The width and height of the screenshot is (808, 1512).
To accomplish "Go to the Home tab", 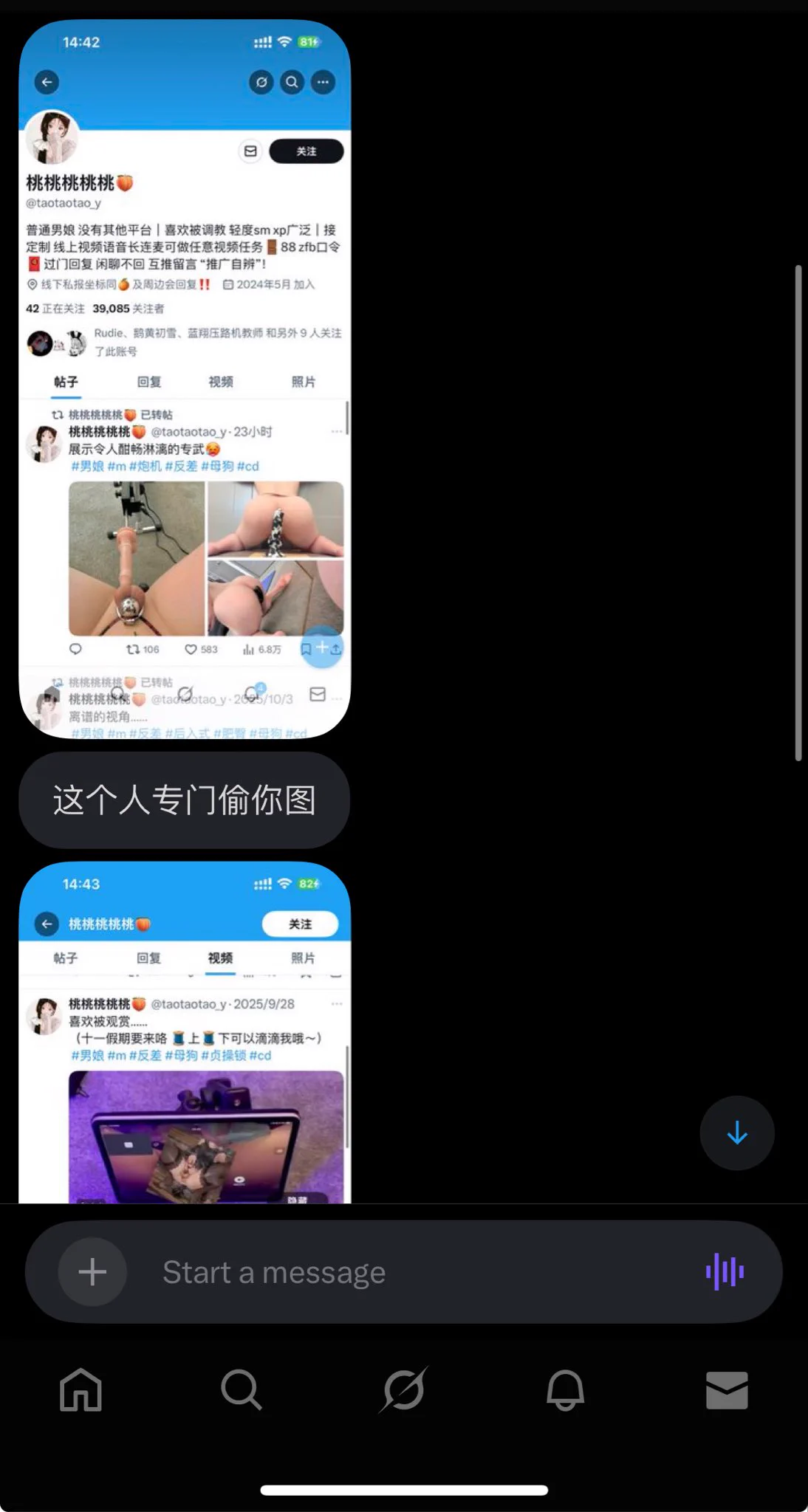I will pyautogui.click(x=81, y=1389).
